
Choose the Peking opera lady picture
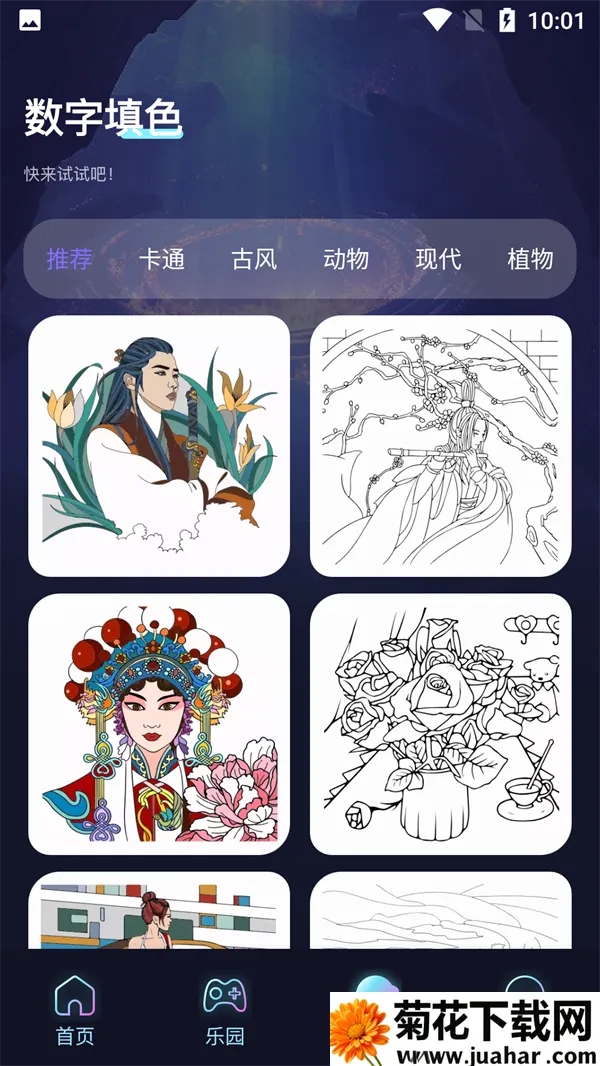tap(159, 724)
